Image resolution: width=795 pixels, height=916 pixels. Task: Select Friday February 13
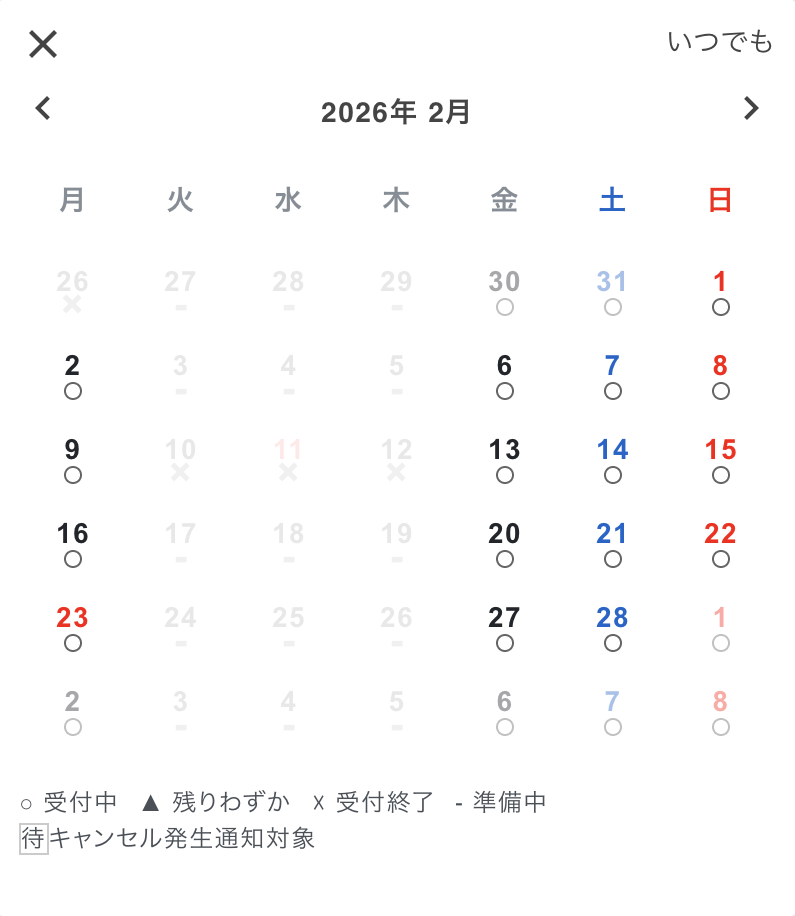[504, 460]
